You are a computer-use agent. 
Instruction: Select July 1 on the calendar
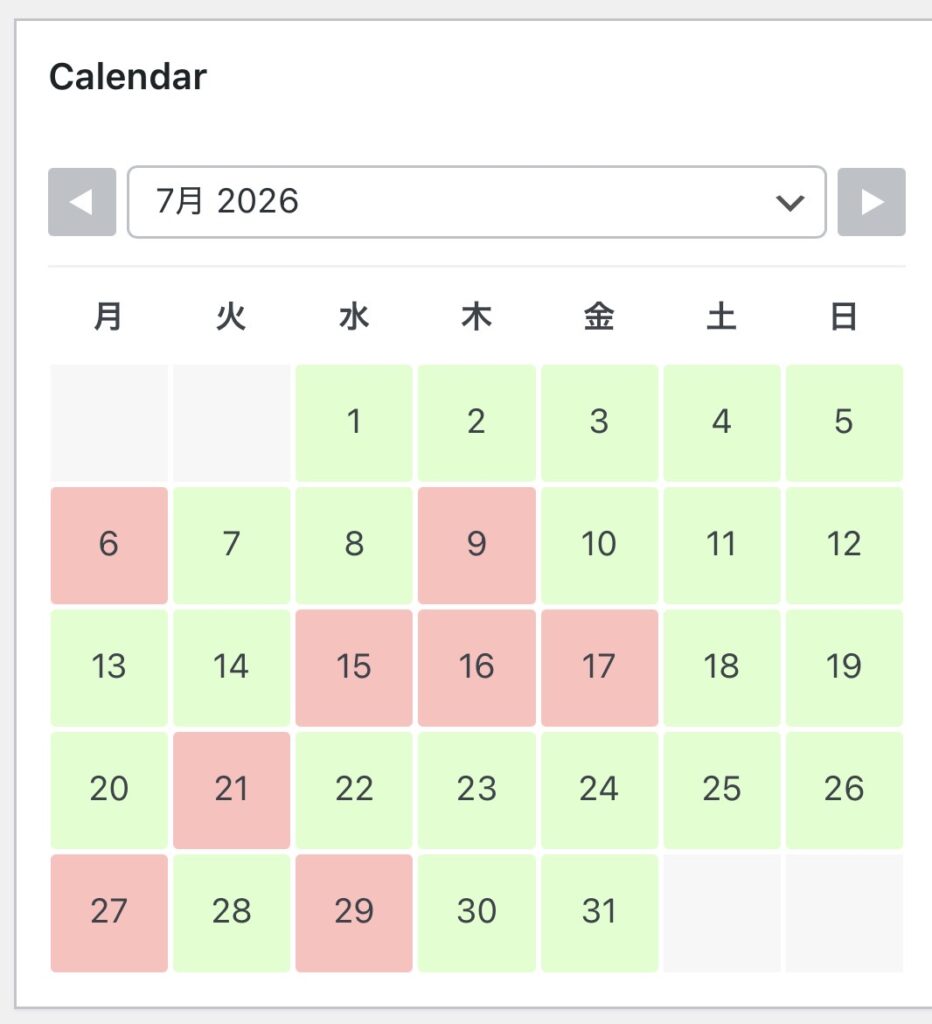pyautogui.click(x=354, y=422)
